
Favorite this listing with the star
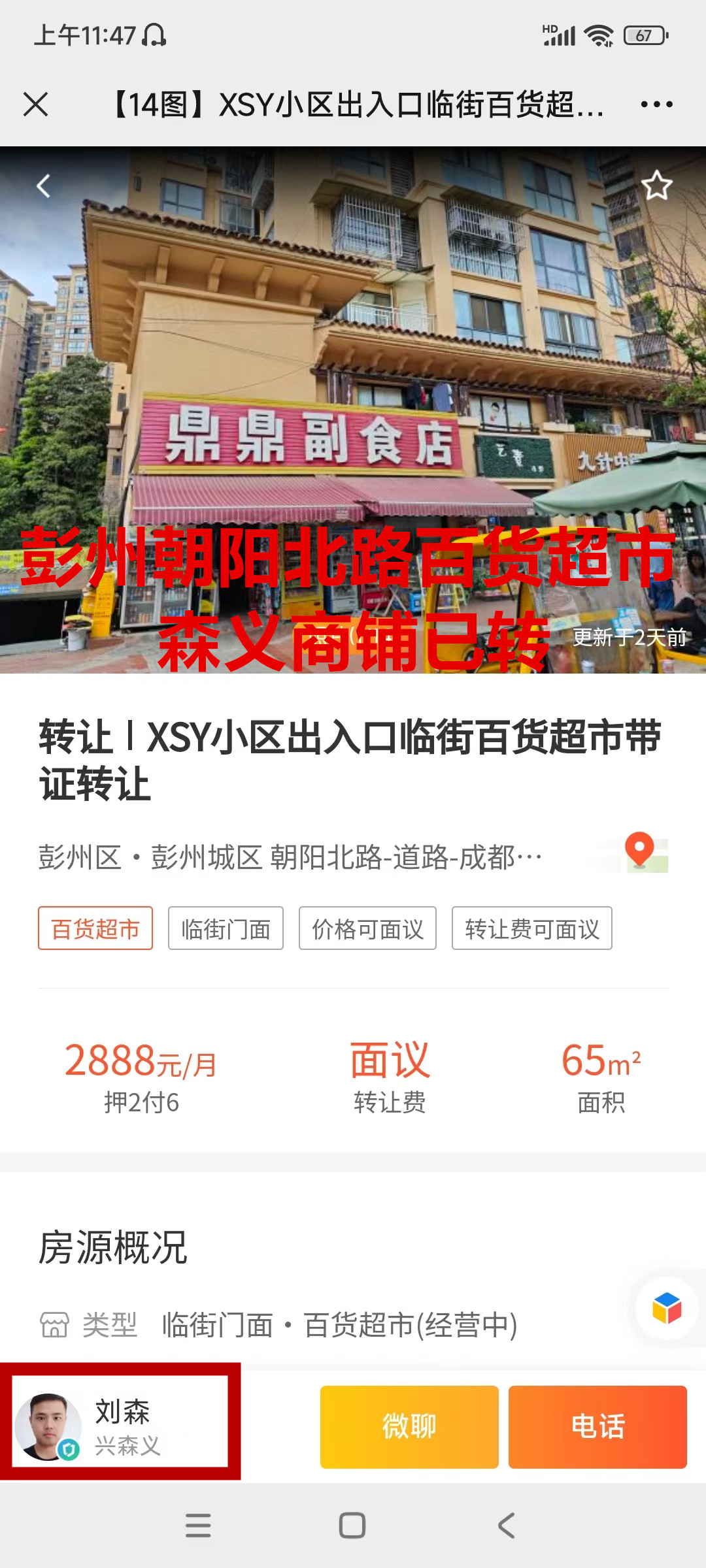click(656, 186)
